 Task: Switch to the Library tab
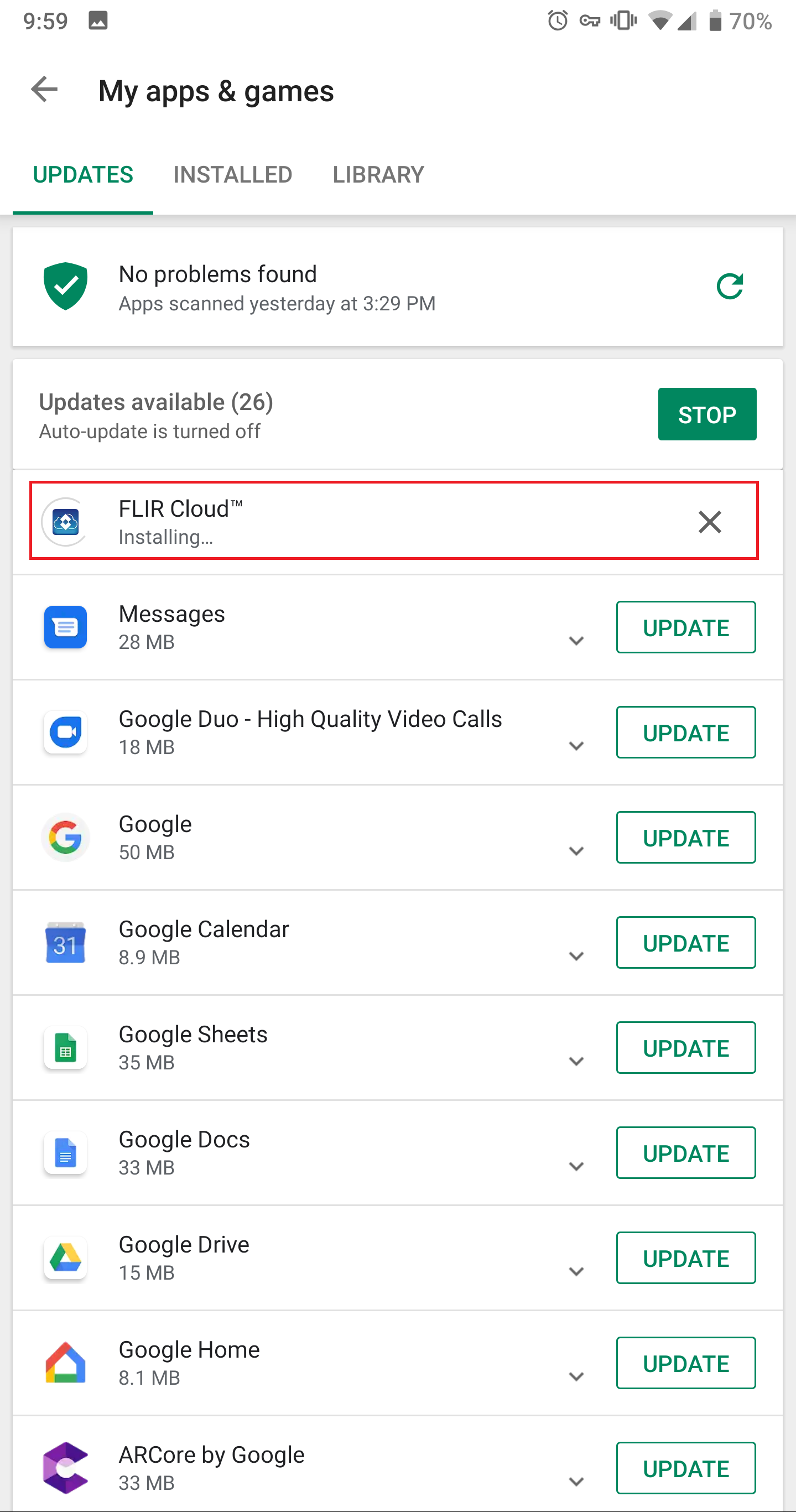coord(378,174)
